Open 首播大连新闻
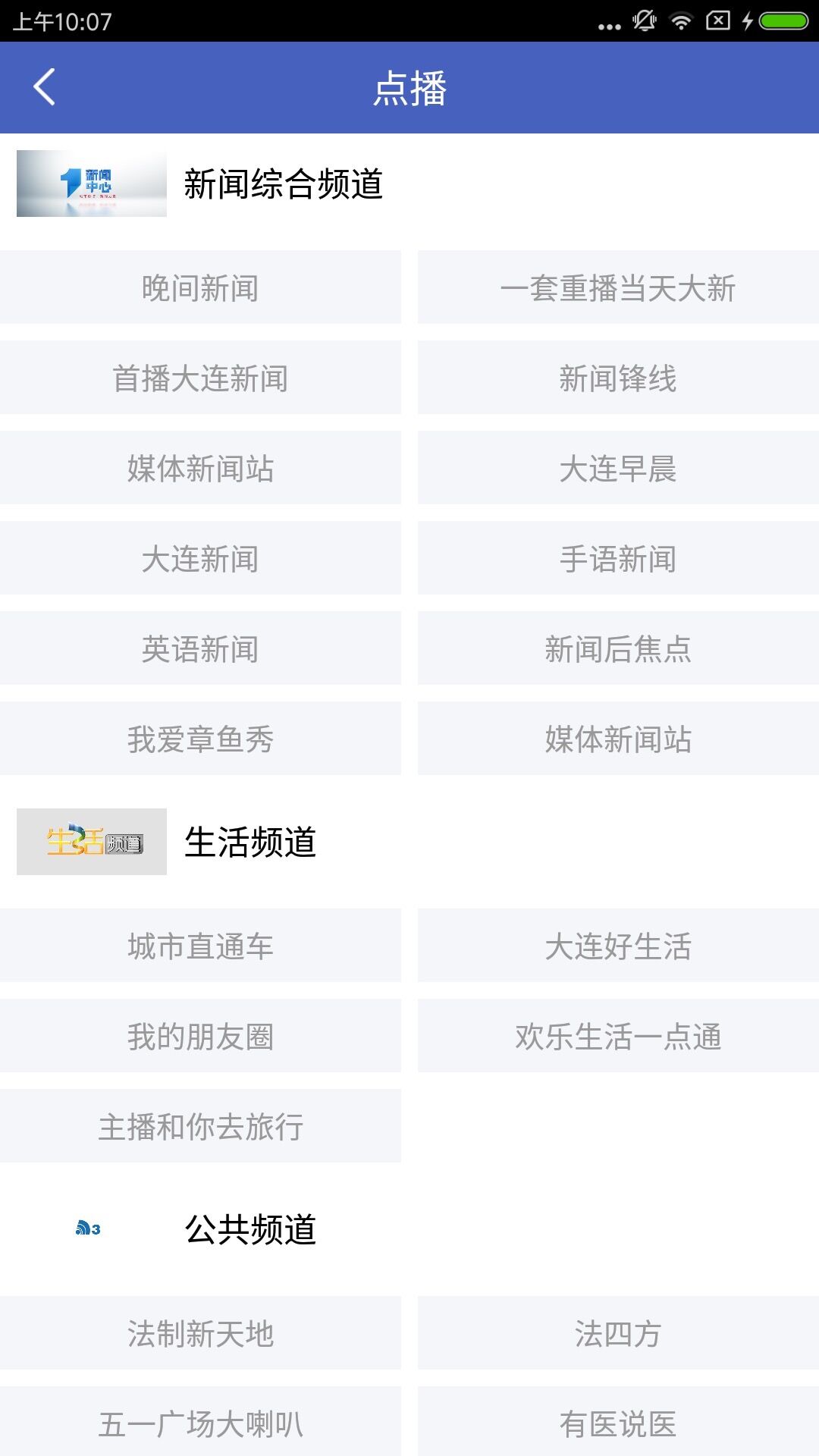 pos(200,378)
